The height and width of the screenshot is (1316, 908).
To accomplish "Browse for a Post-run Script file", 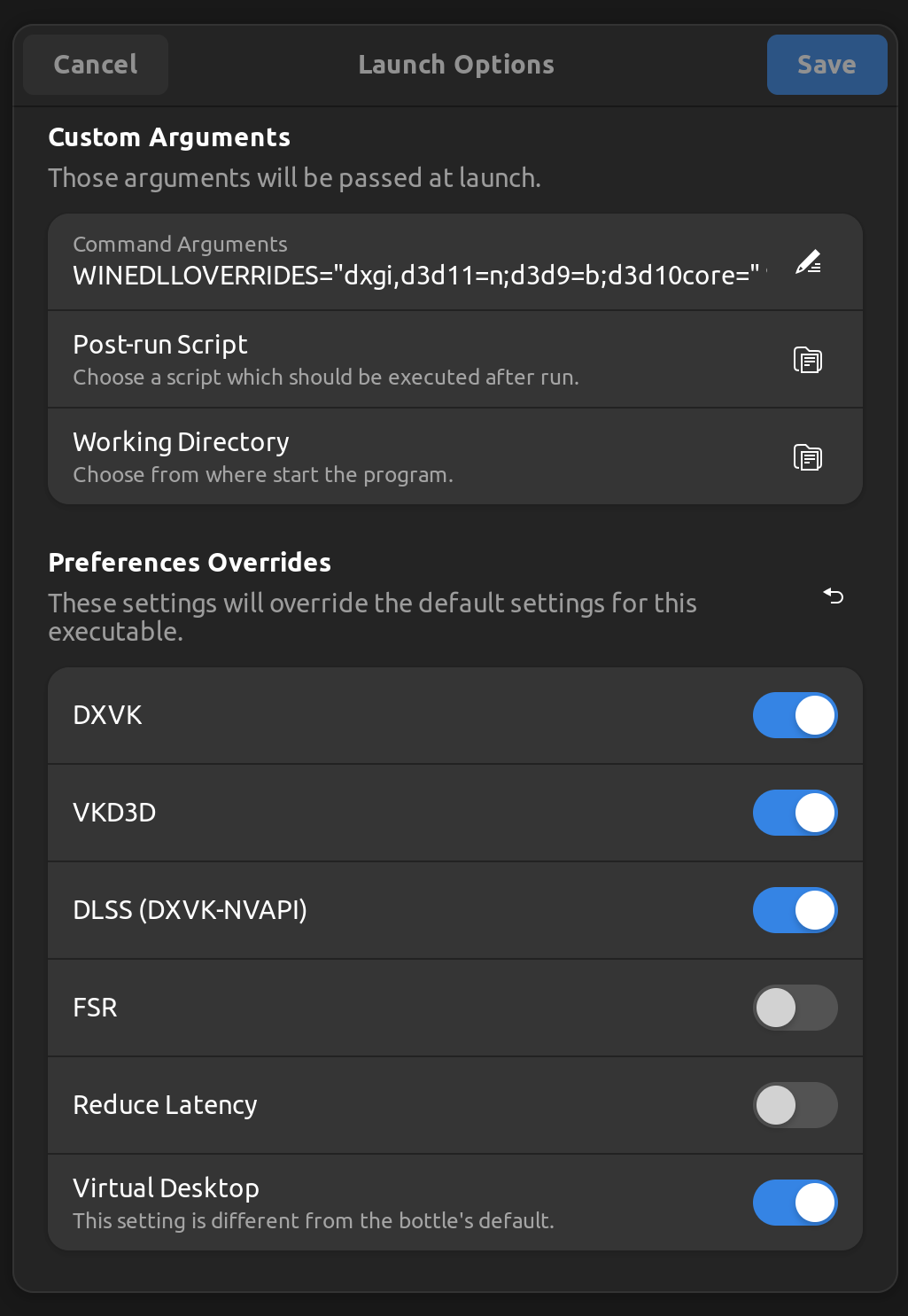I will 807,360.
